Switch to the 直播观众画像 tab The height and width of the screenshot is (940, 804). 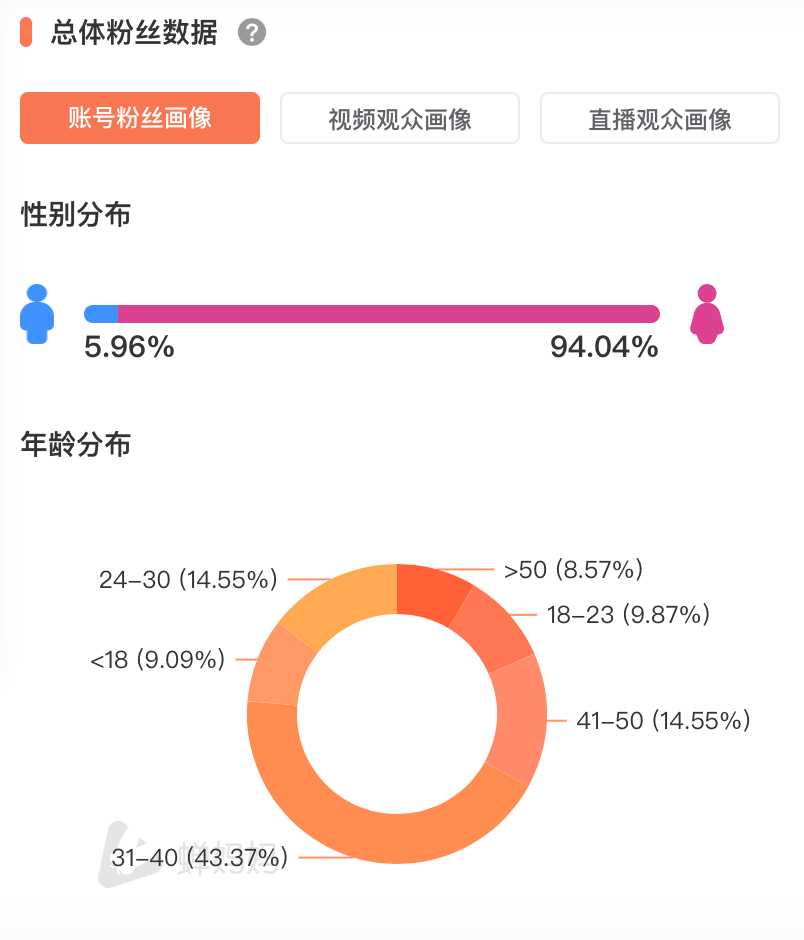pyautogui.click(x=660, y=117)
